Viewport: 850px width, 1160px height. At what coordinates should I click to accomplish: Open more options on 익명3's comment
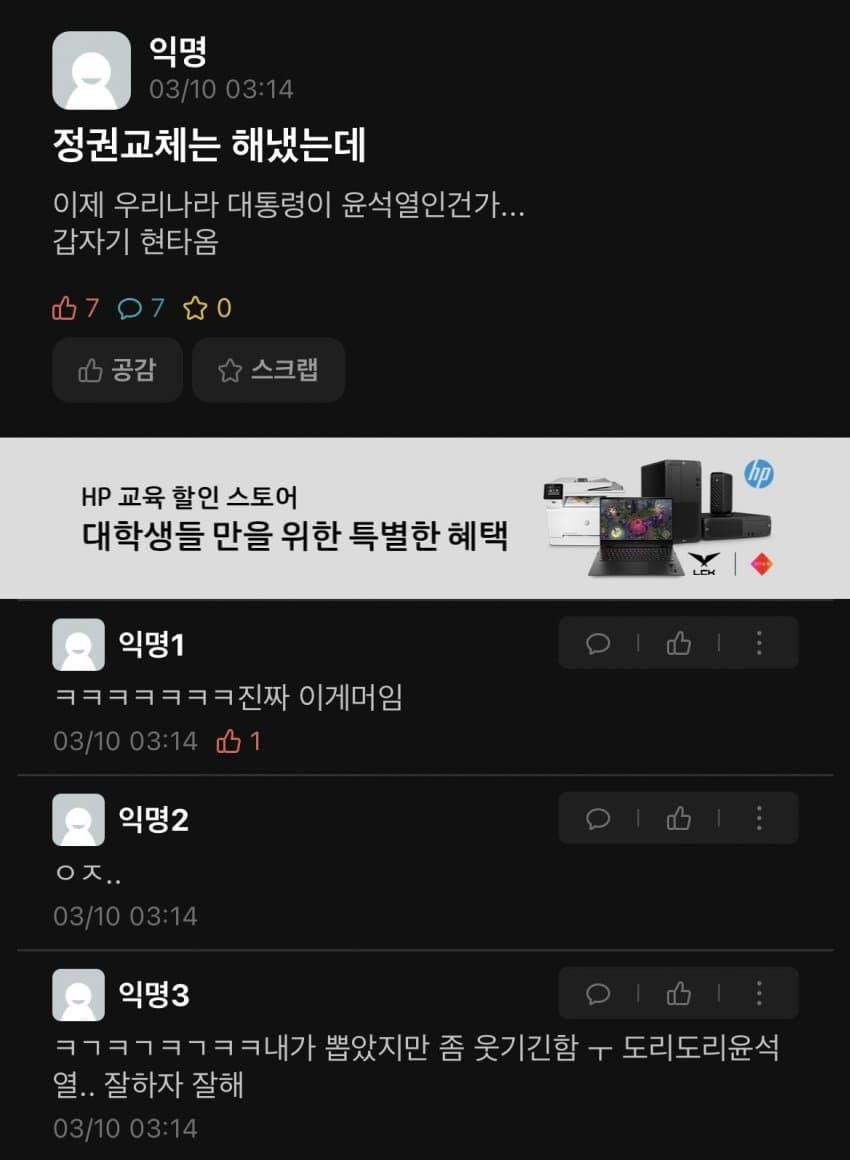[x=759, y=993]
